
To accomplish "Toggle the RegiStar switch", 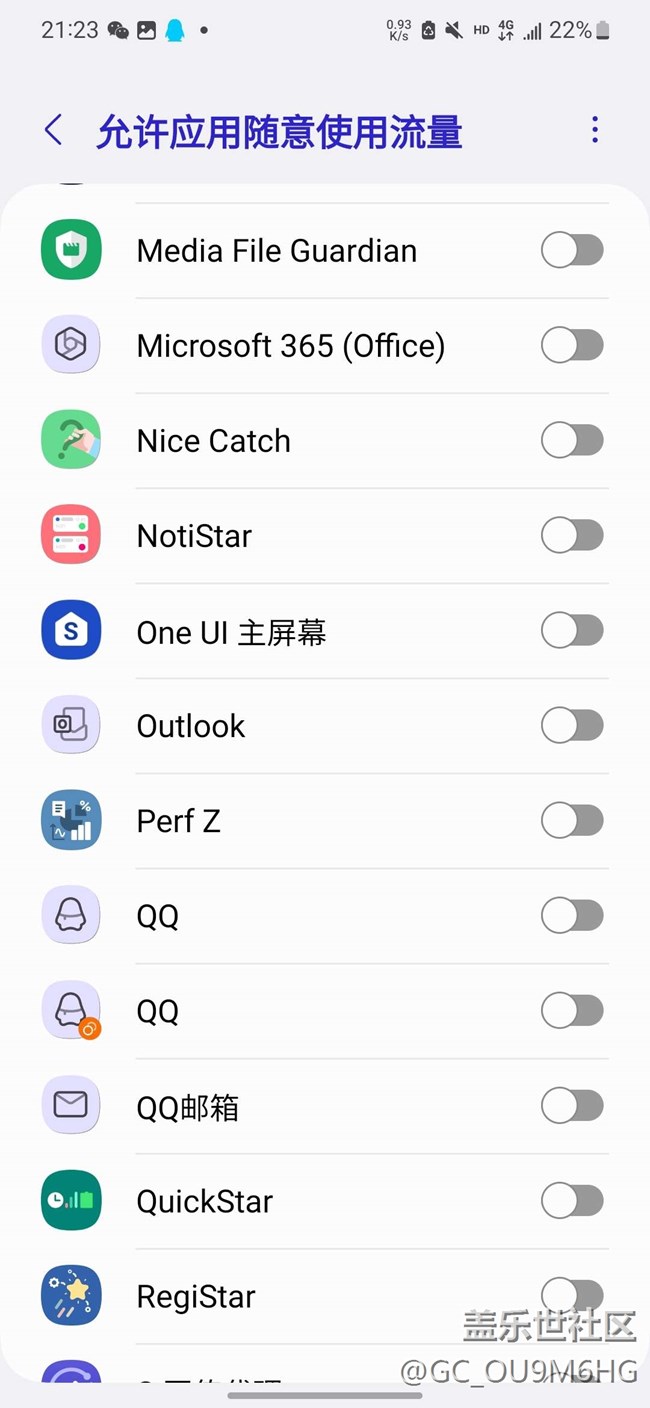I will pyautogui.click(x=572, y=1295).
